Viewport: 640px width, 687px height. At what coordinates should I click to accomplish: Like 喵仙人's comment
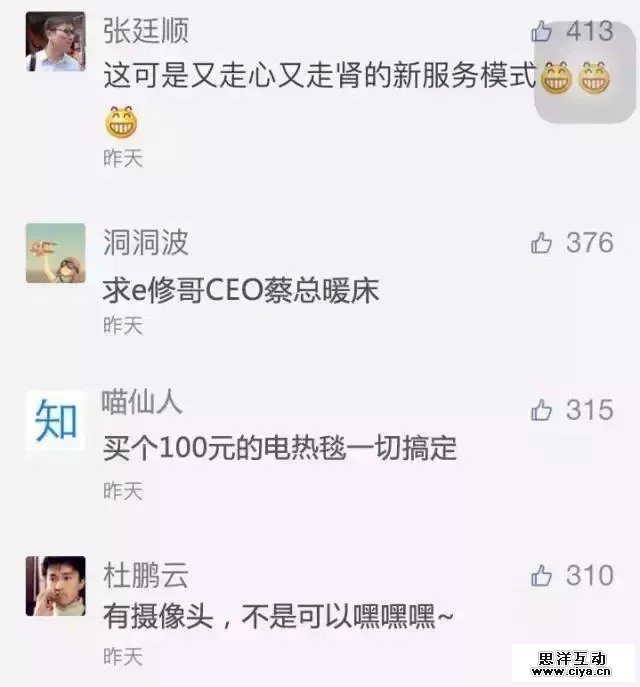tap(542, 409)
